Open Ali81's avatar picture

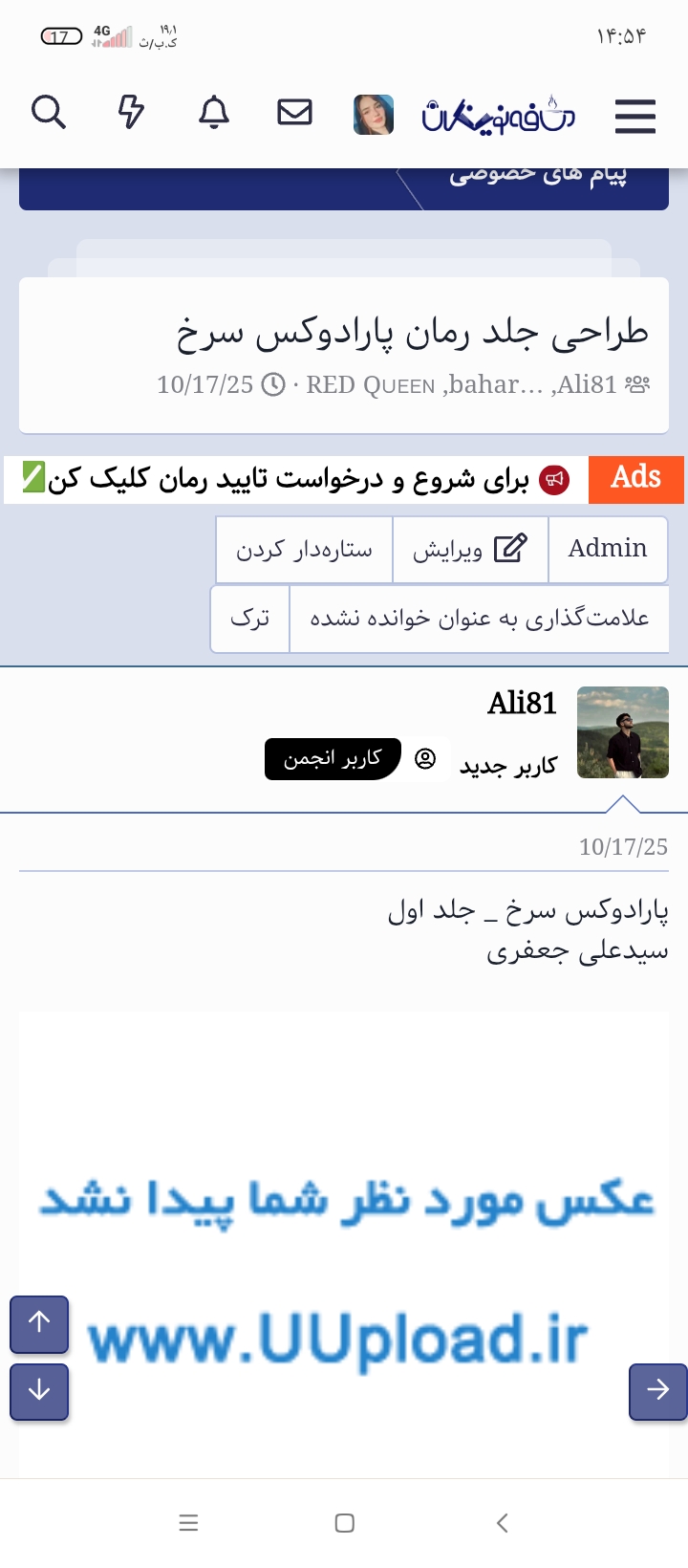623,732
